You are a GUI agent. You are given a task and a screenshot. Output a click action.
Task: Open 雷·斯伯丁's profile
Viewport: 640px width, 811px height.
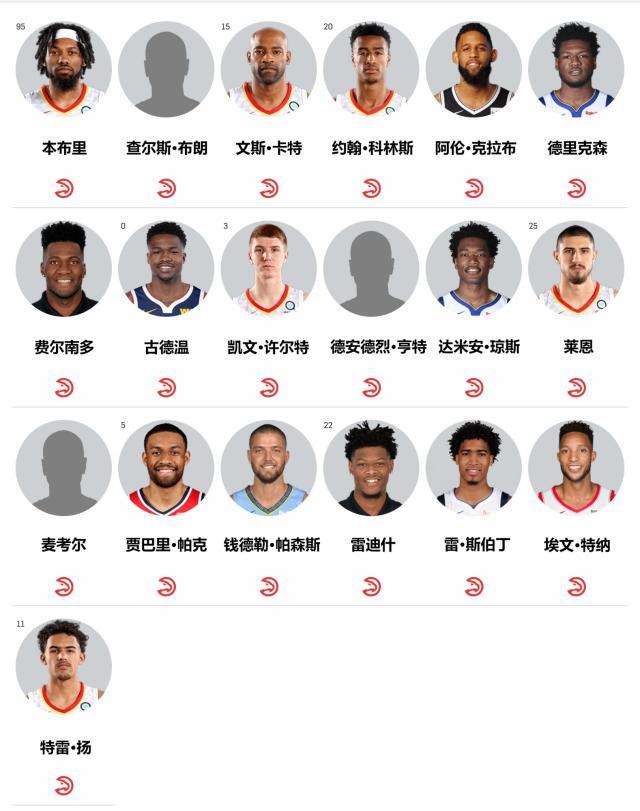[x=474, y=467]
